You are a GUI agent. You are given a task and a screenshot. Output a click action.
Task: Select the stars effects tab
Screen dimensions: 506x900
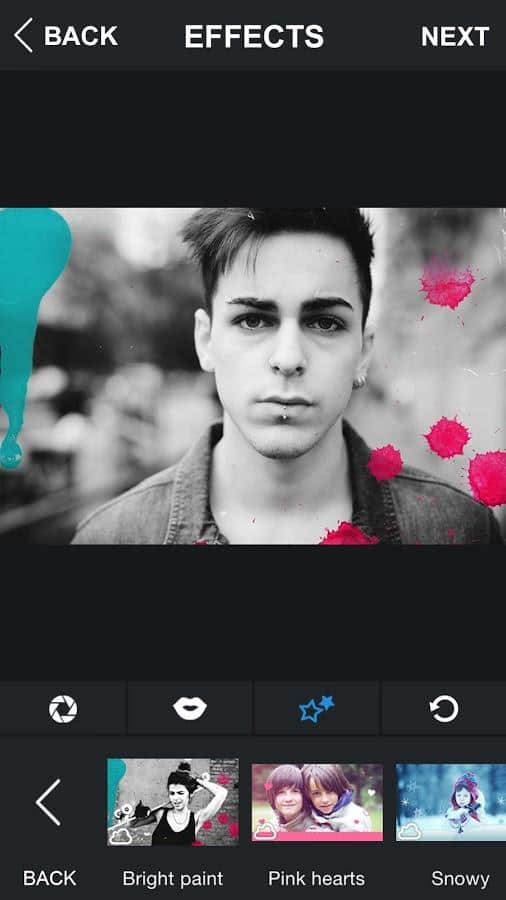click(x=316, y=709)
